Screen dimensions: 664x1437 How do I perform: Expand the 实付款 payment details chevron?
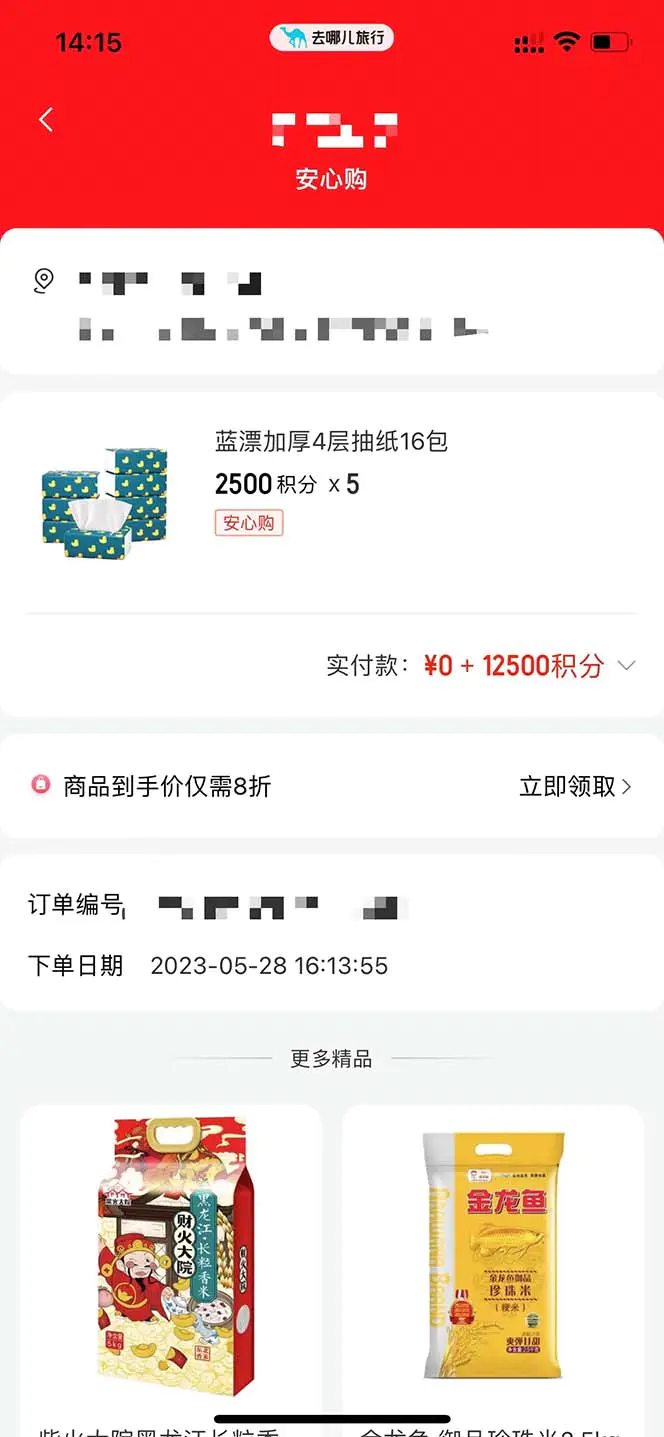(627, 666)
